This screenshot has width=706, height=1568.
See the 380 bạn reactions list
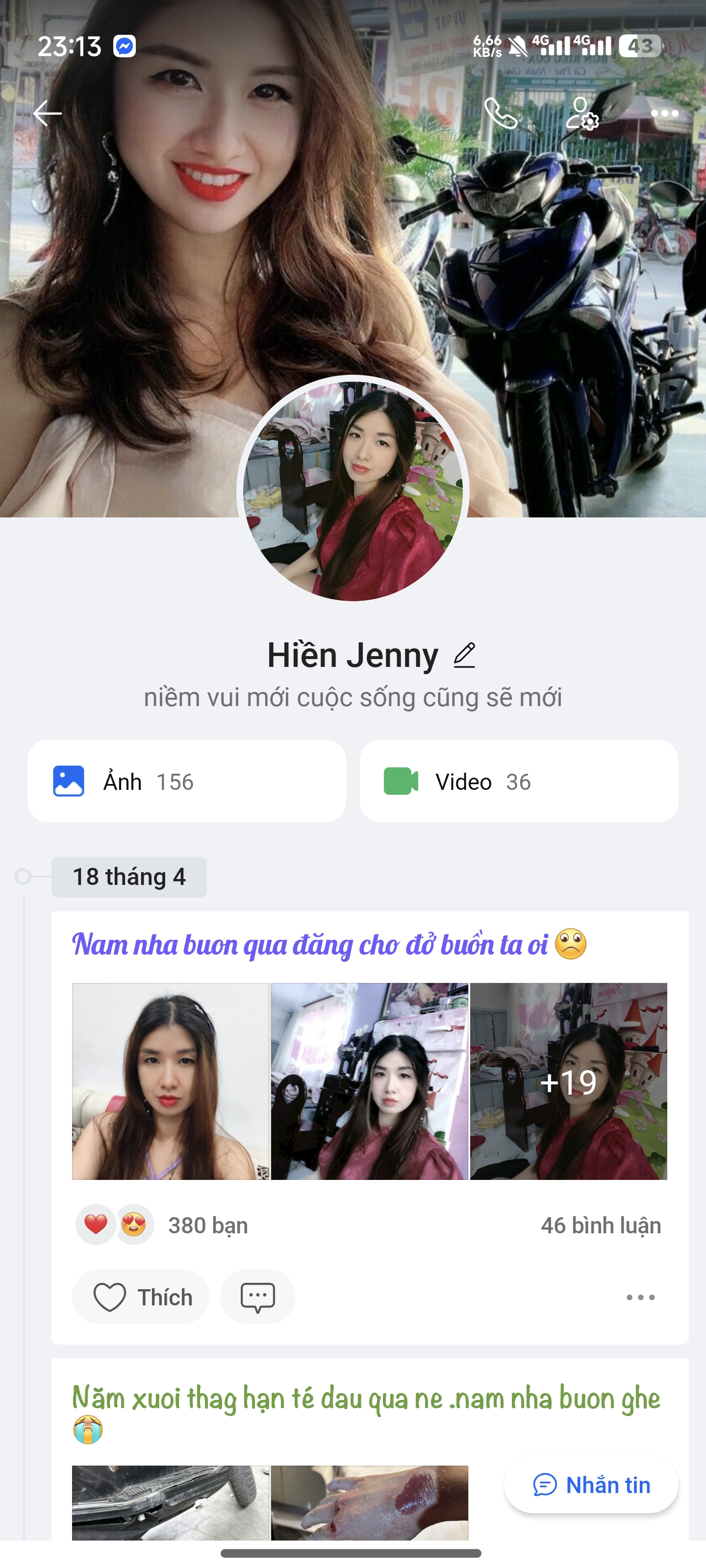(207, 1225)
